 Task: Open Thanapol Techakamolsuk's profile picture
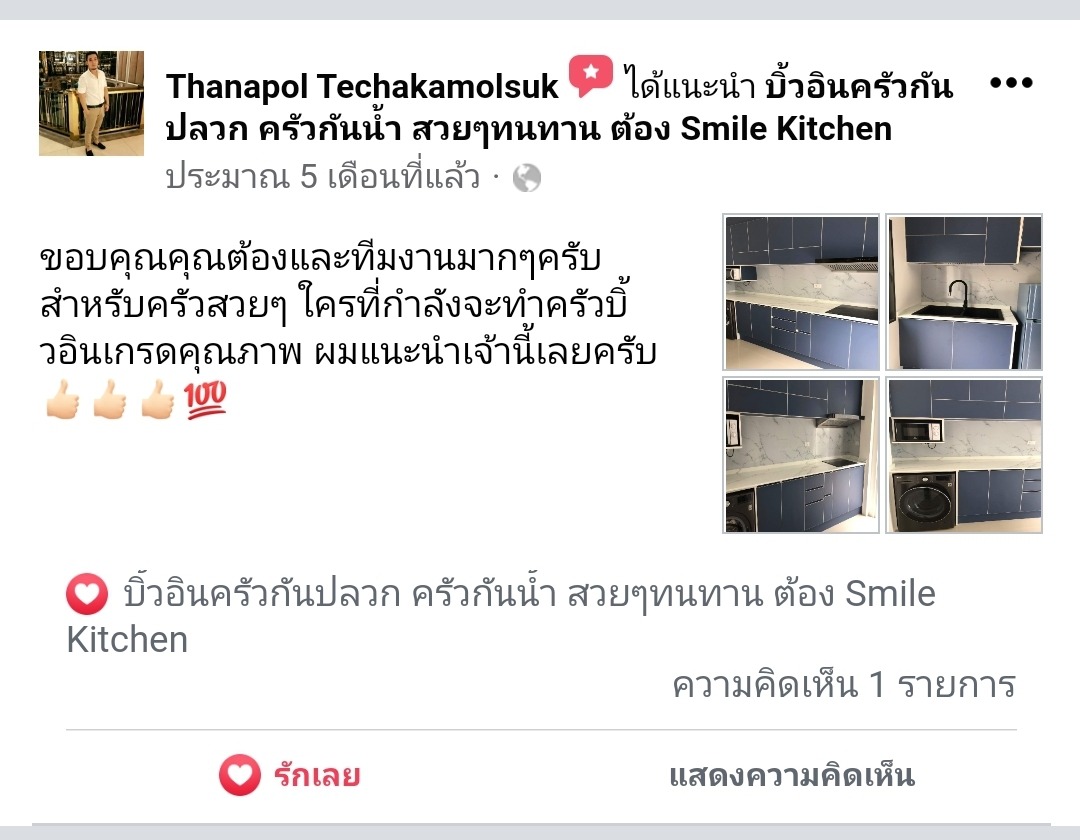click(91, 104)
